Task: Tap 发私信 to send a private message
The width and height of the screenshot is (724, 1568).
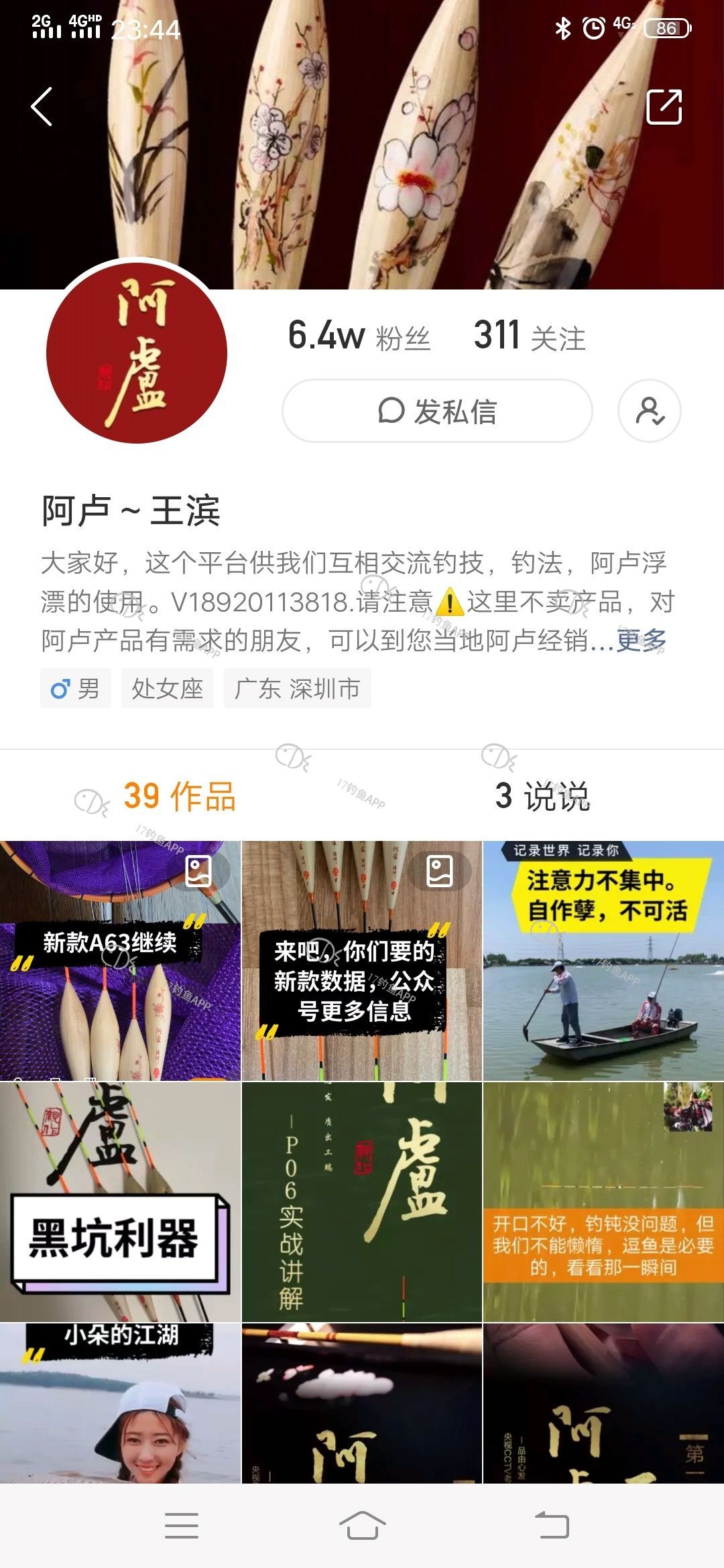Action: tap(437, 411)
